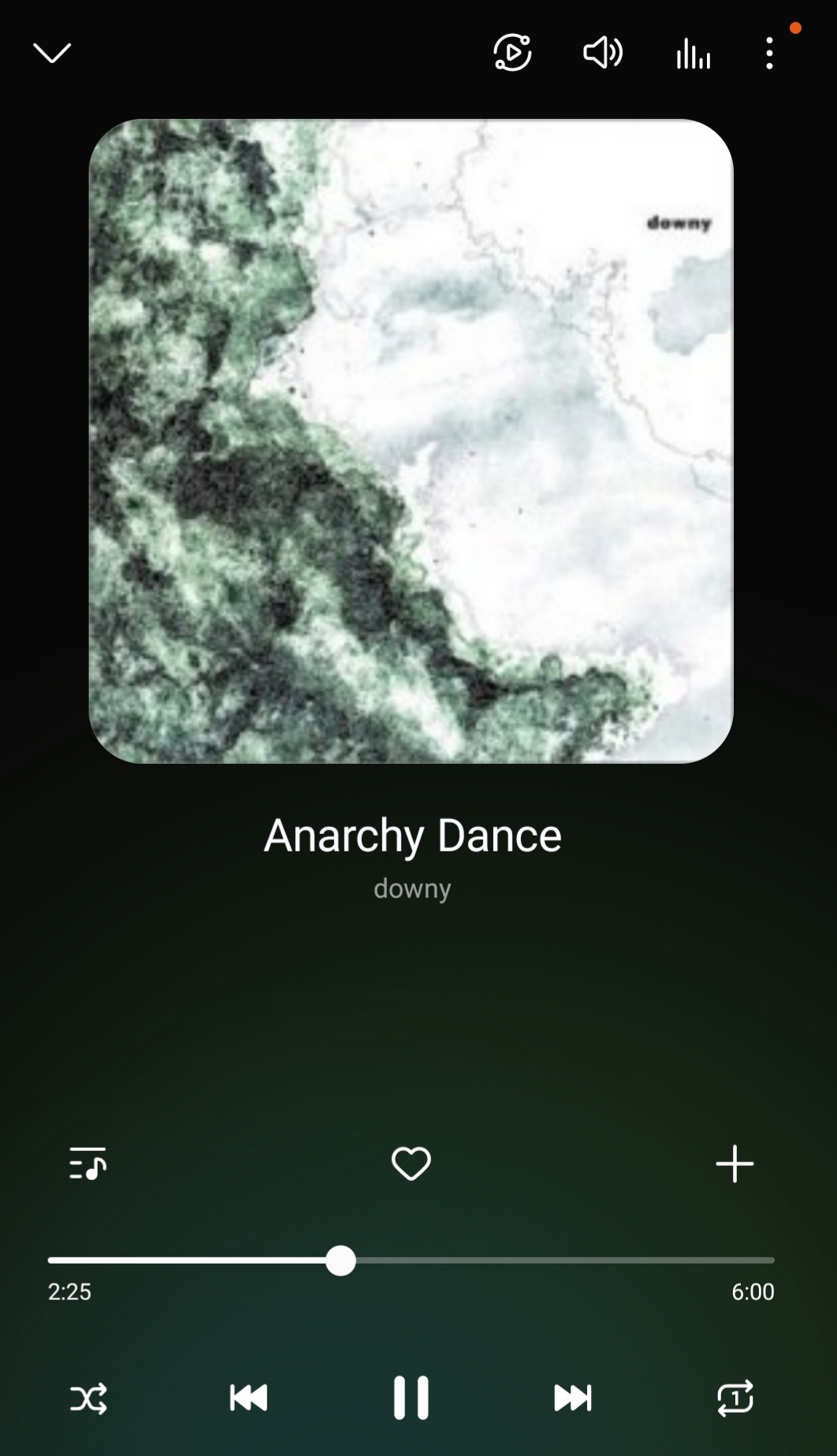Skip back to the previous track

(249, 1398)
